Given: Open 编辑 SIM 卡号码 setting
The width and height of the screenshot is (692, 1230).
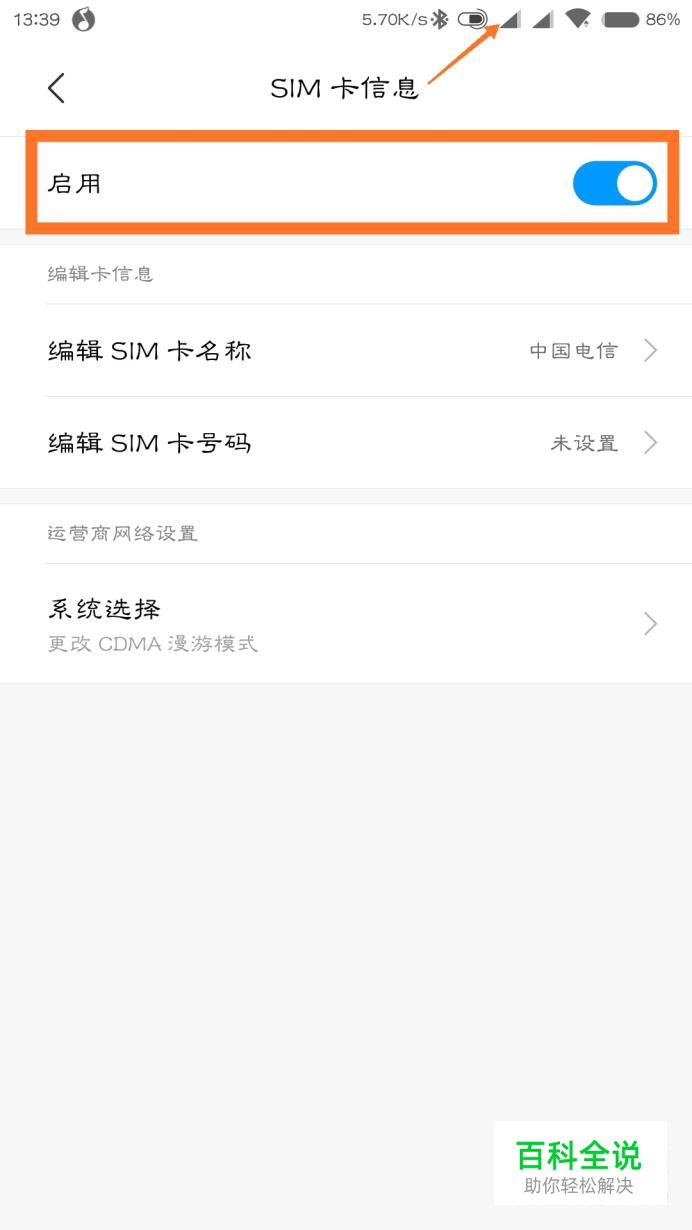Looking at the screenshot, I should (346, 443).
